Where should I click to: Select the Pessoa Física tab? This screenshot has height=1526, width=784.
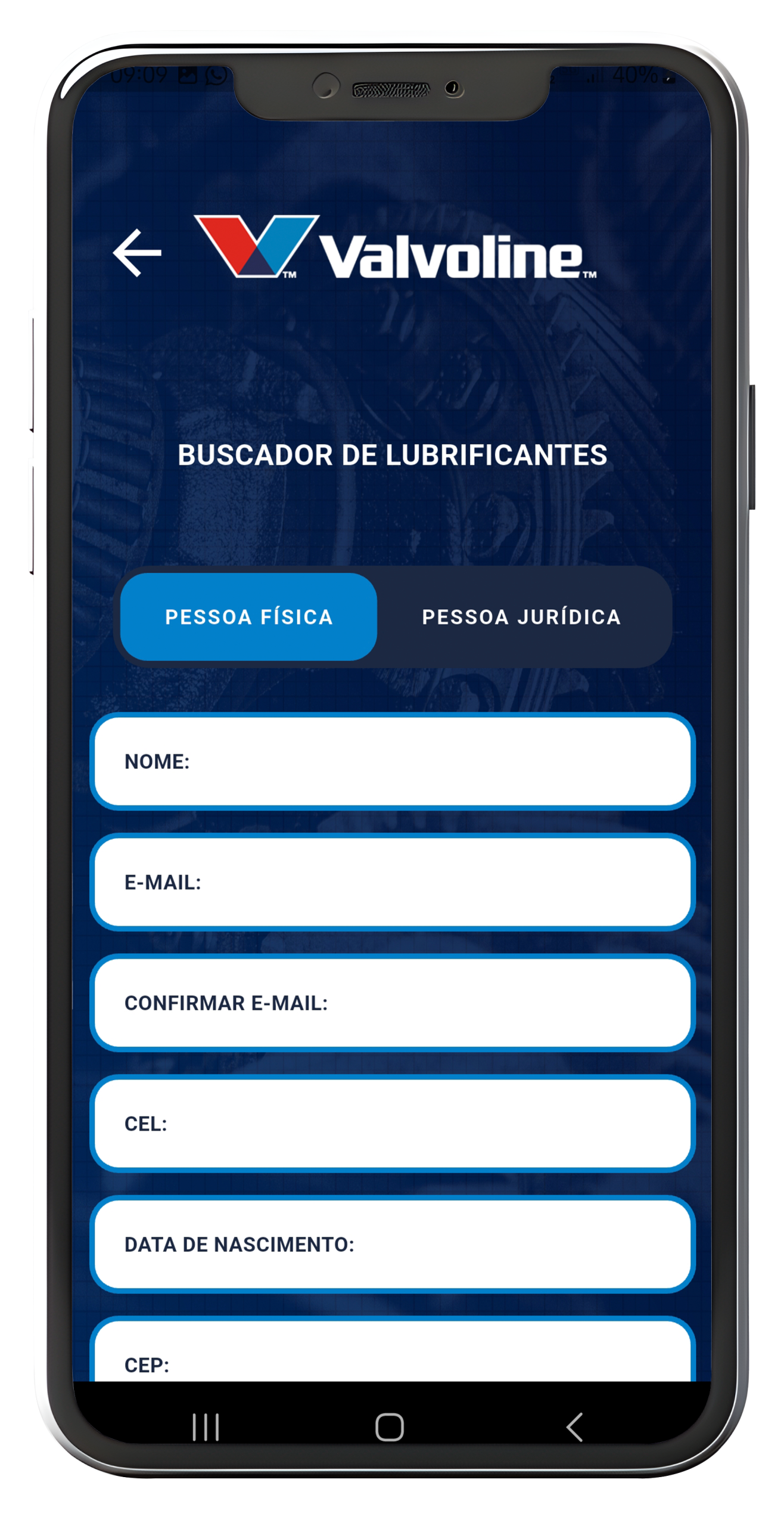(248, 616)
